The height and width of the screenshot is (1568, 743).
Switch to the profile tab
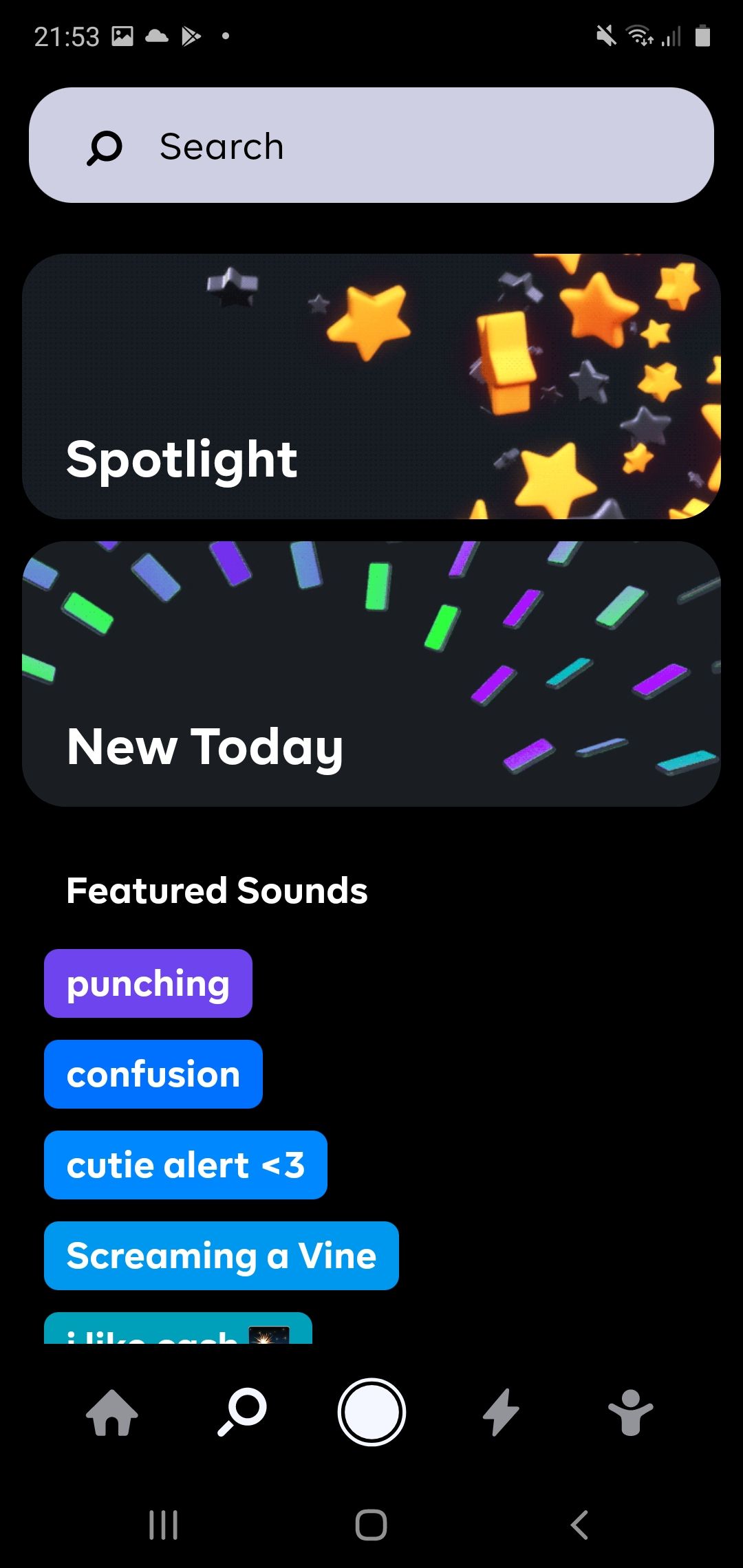(630, 1413)
